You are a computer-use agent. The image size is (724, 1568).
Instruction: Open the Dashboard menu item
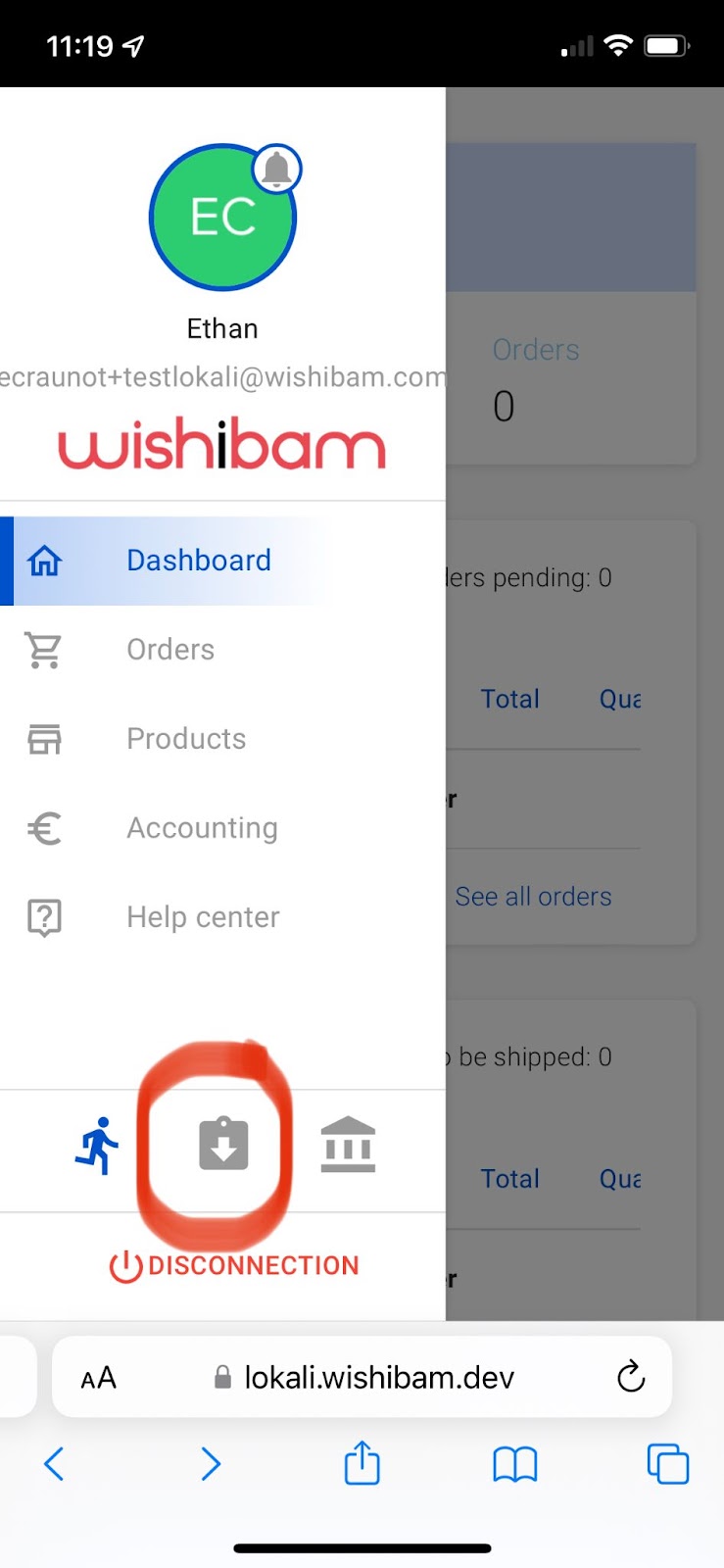click(222, 561)
